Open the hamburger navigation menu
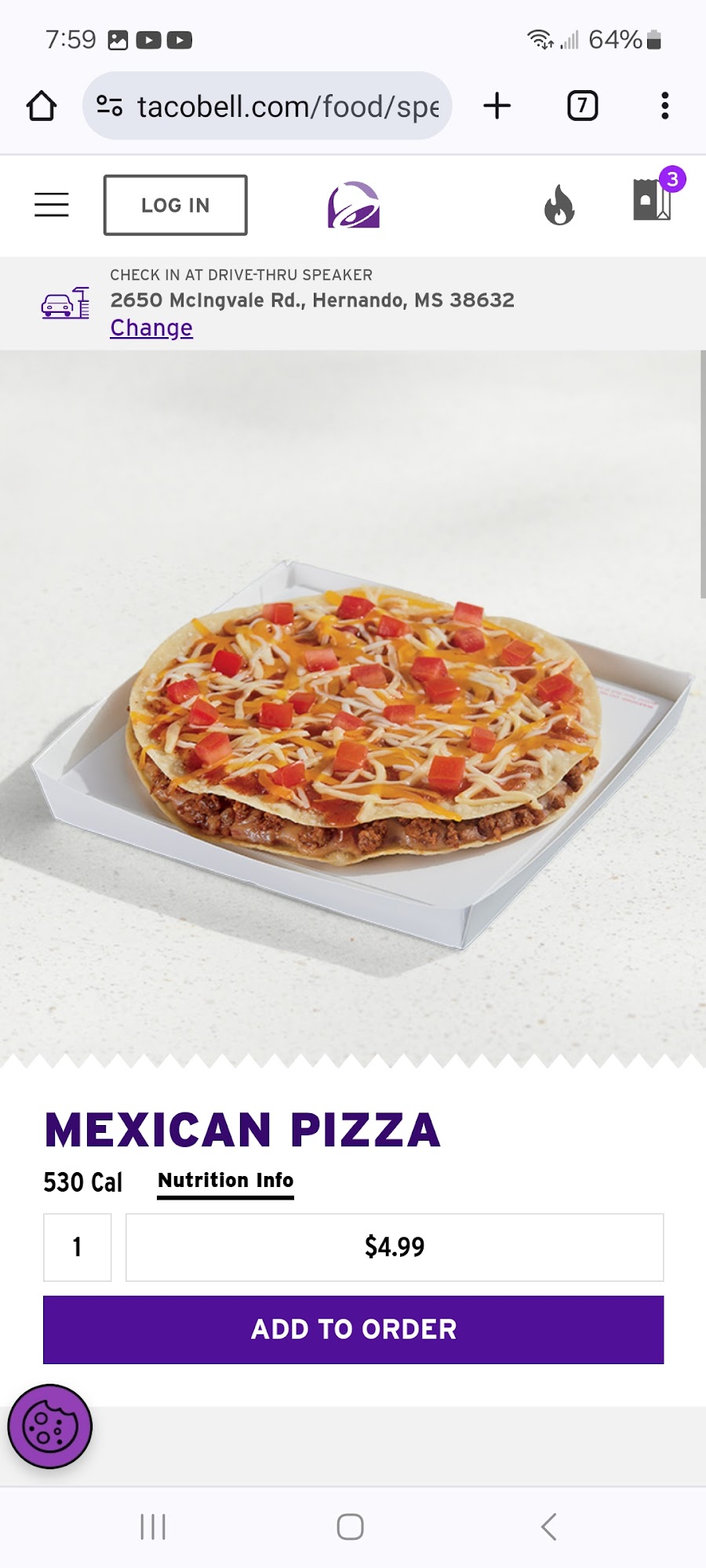Viewport: 706px width, 1568px height. pos(52,205)
